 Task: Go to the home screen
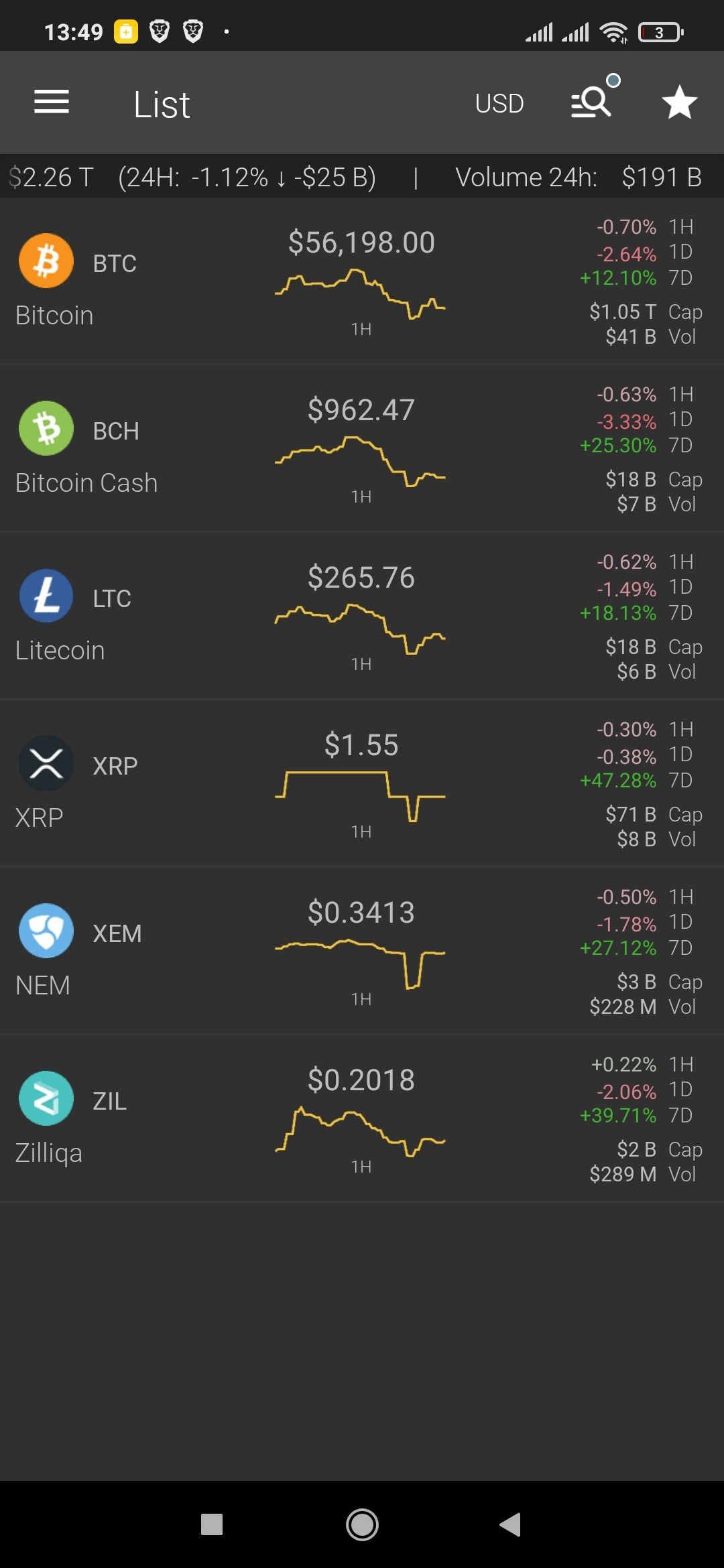coord(362,1524)
